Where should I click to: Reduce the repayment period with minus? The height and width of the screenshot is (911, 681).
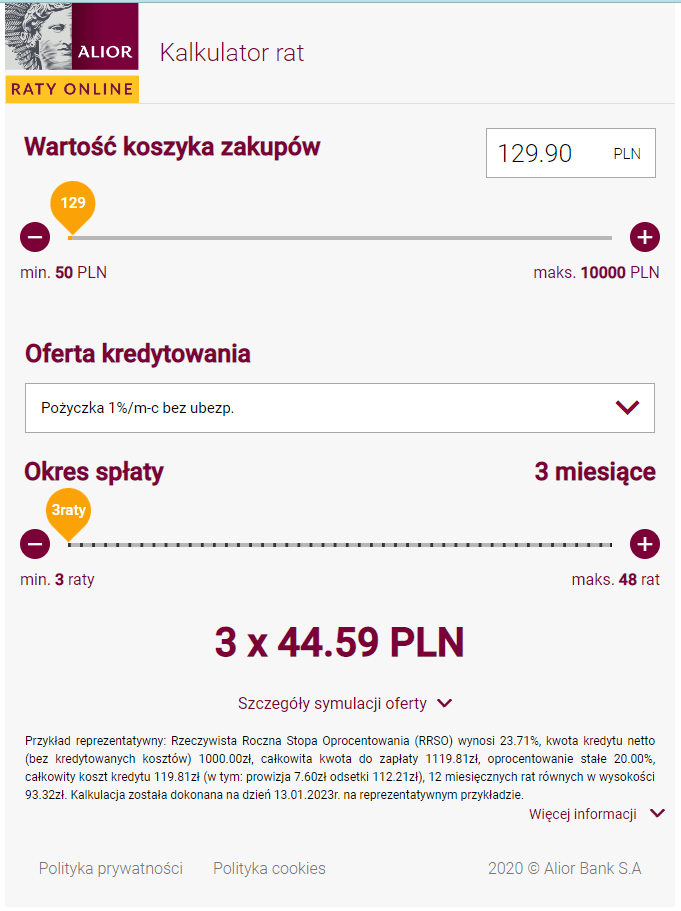(x=35, y=545)
